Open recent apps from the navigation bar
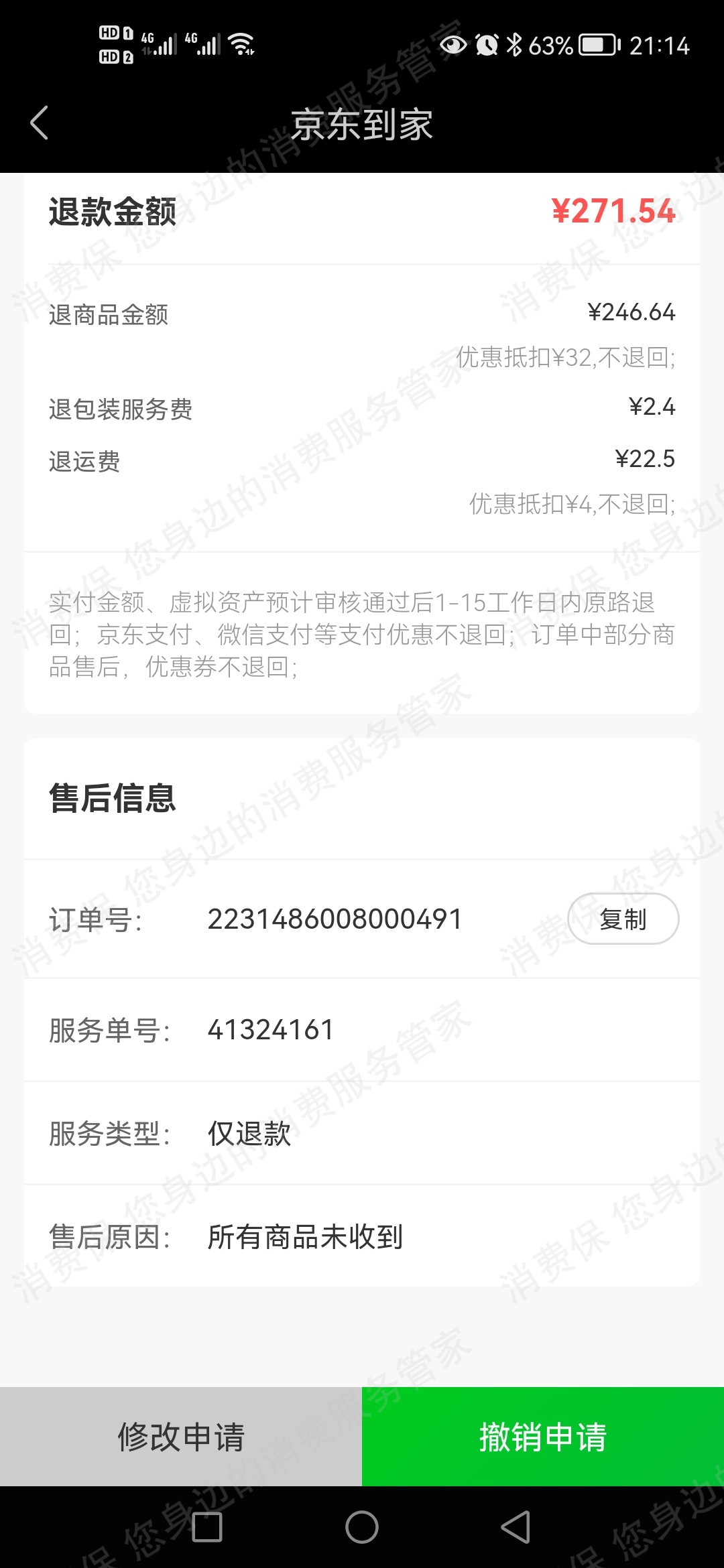The image size is (724, 1568). (207, 1527)
